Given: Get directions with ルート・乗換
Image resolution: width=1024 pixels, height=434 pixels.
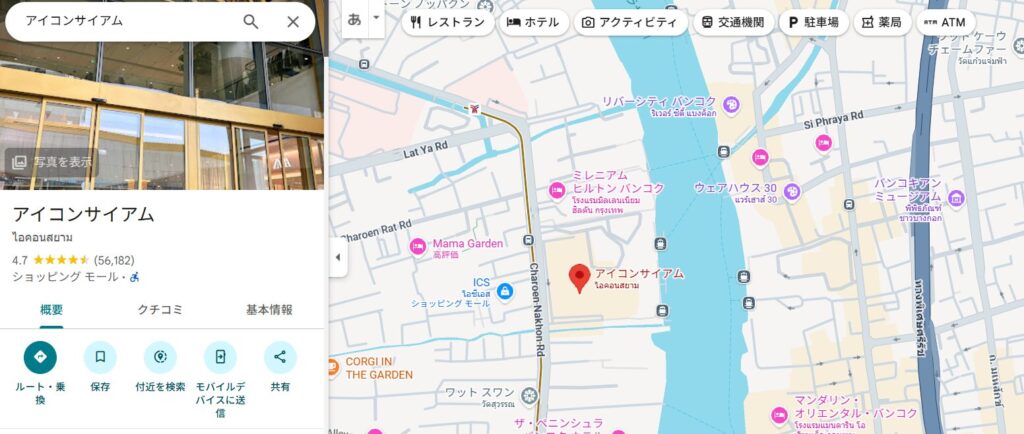Looking at the screenshot, I should (40, 358).
